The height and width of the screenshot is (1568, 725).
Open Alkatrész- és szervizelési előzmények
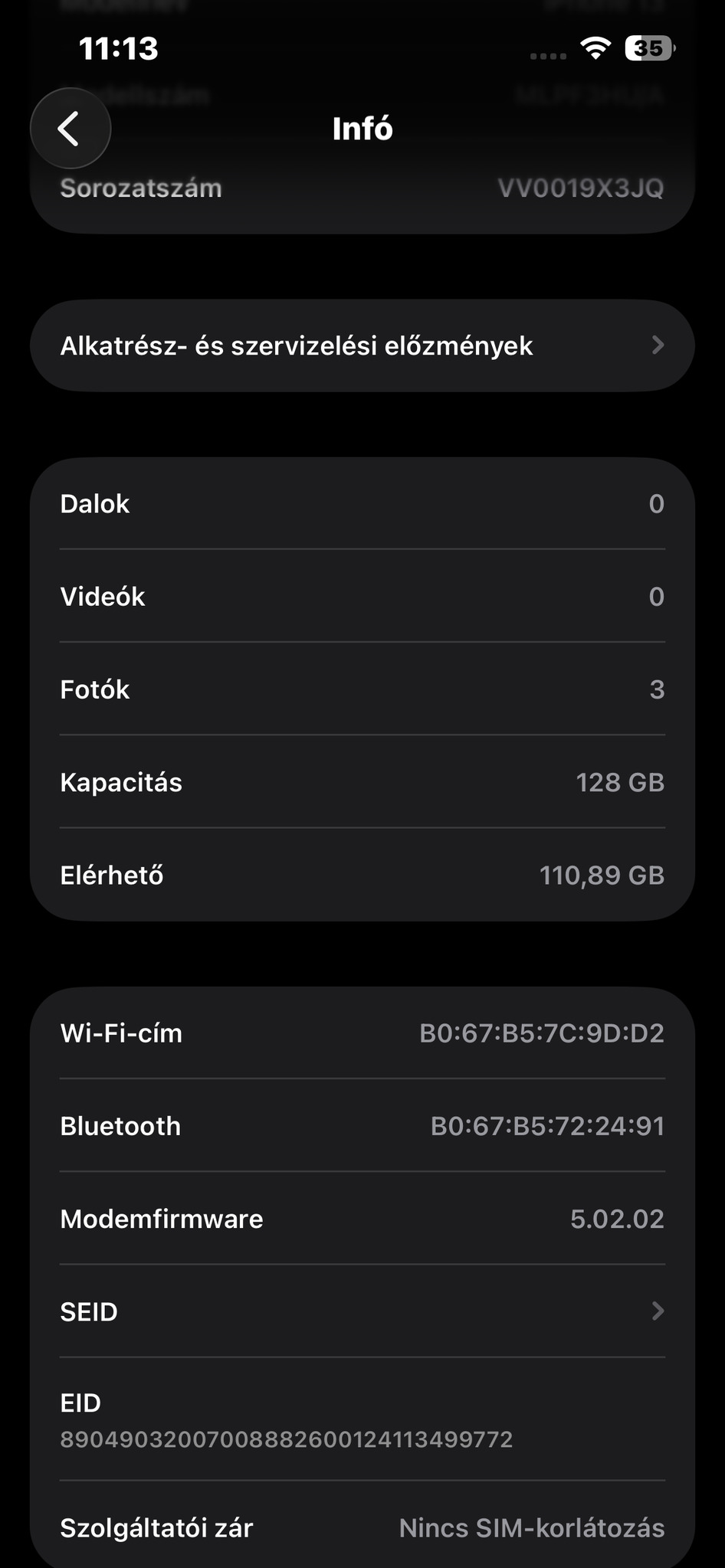point(362,346)
